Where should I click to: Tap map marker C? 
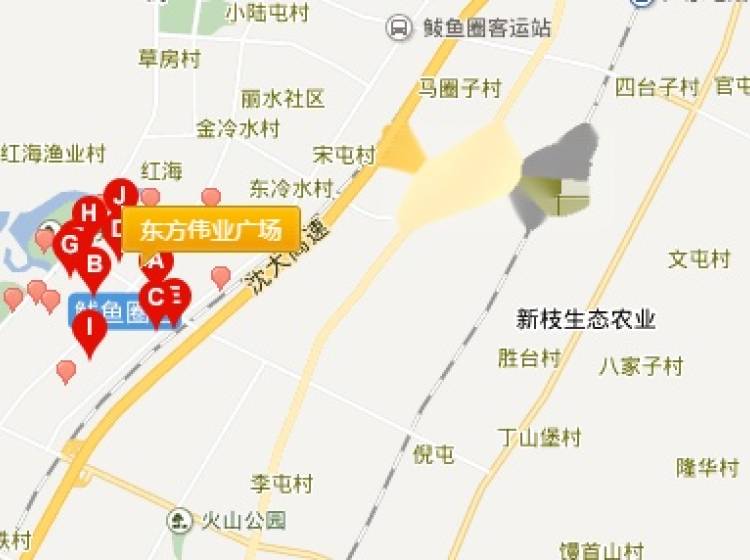pos(154,297)
